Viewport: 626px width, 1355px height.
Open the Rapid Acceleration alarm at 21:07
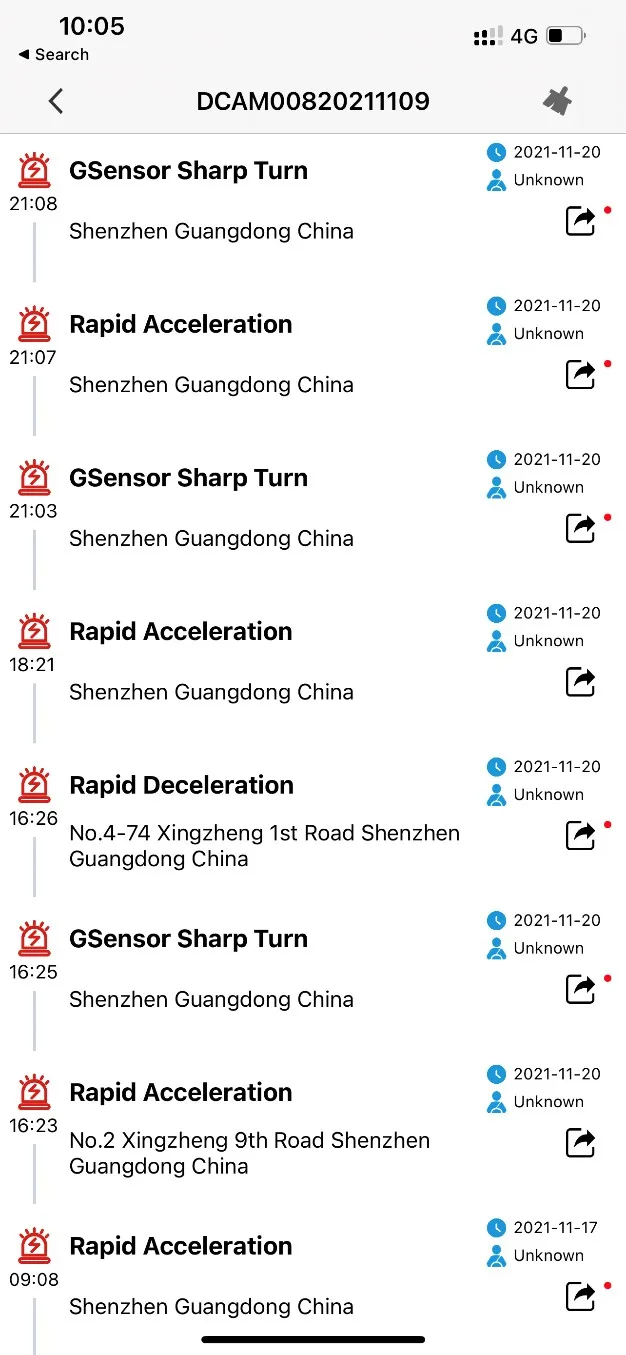coord(180,325)
